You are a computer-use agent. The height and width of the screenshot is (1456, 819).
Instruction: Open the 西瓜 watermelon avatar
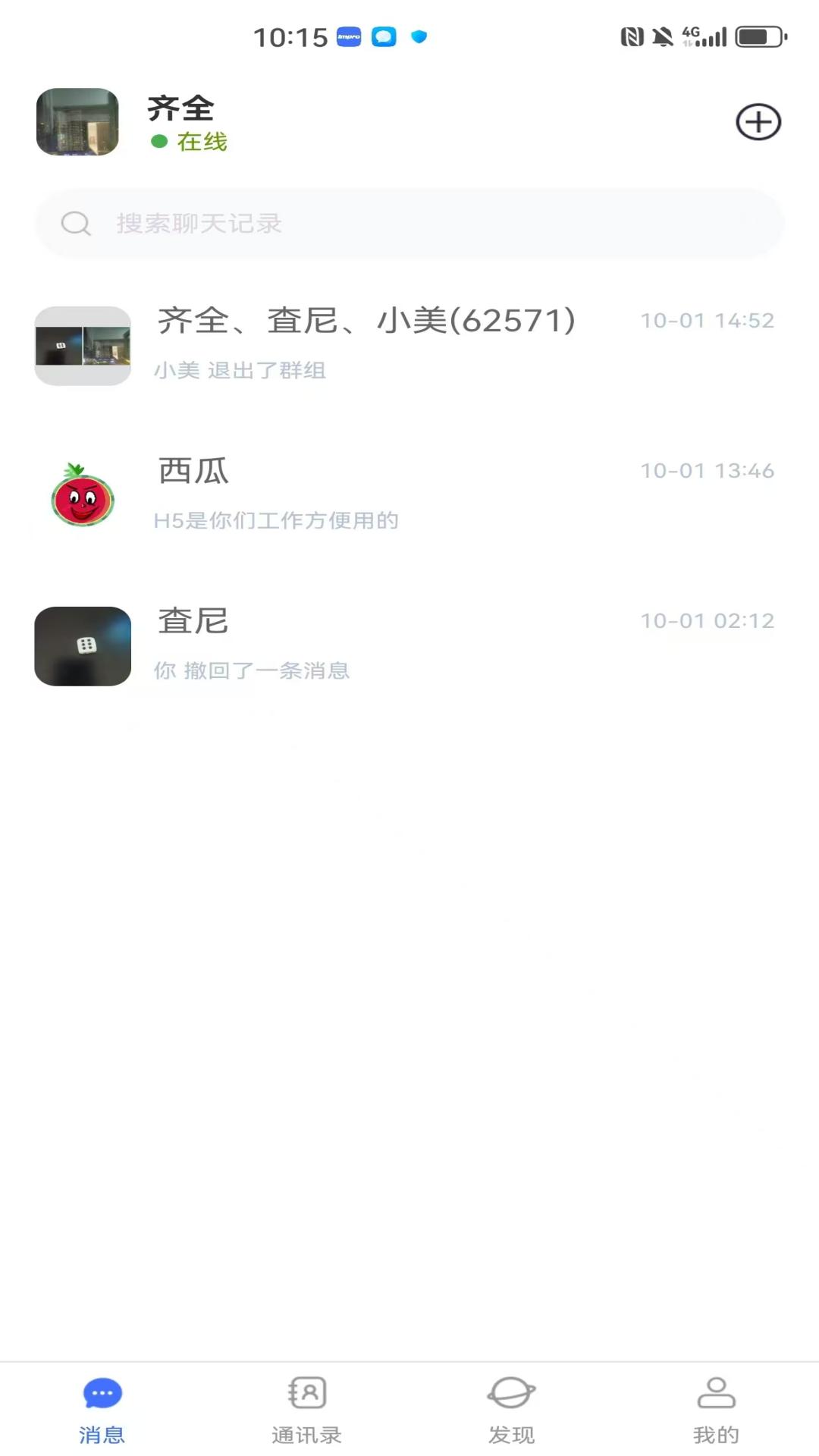coord(83,497)
